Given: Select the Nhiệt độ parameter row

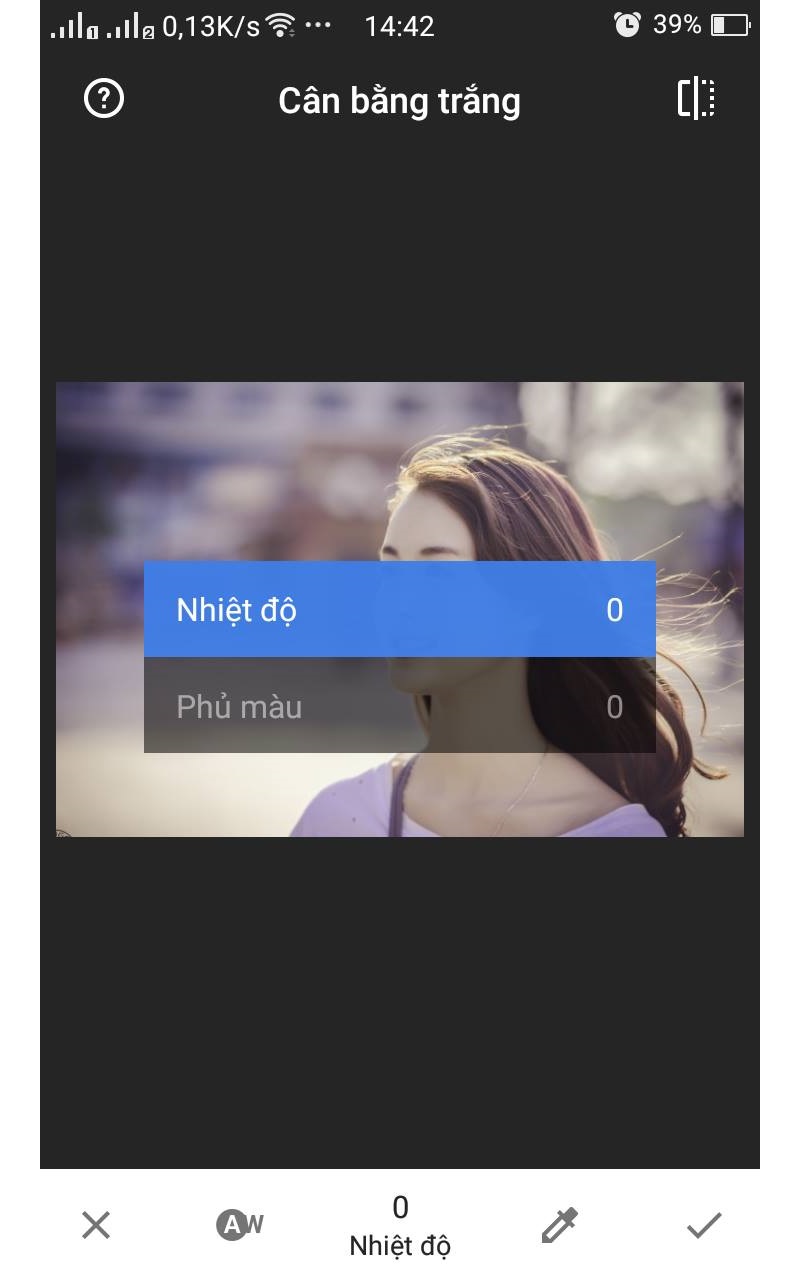Looking at the screenshot, I should pyautogui.click(x=399, y=609).
